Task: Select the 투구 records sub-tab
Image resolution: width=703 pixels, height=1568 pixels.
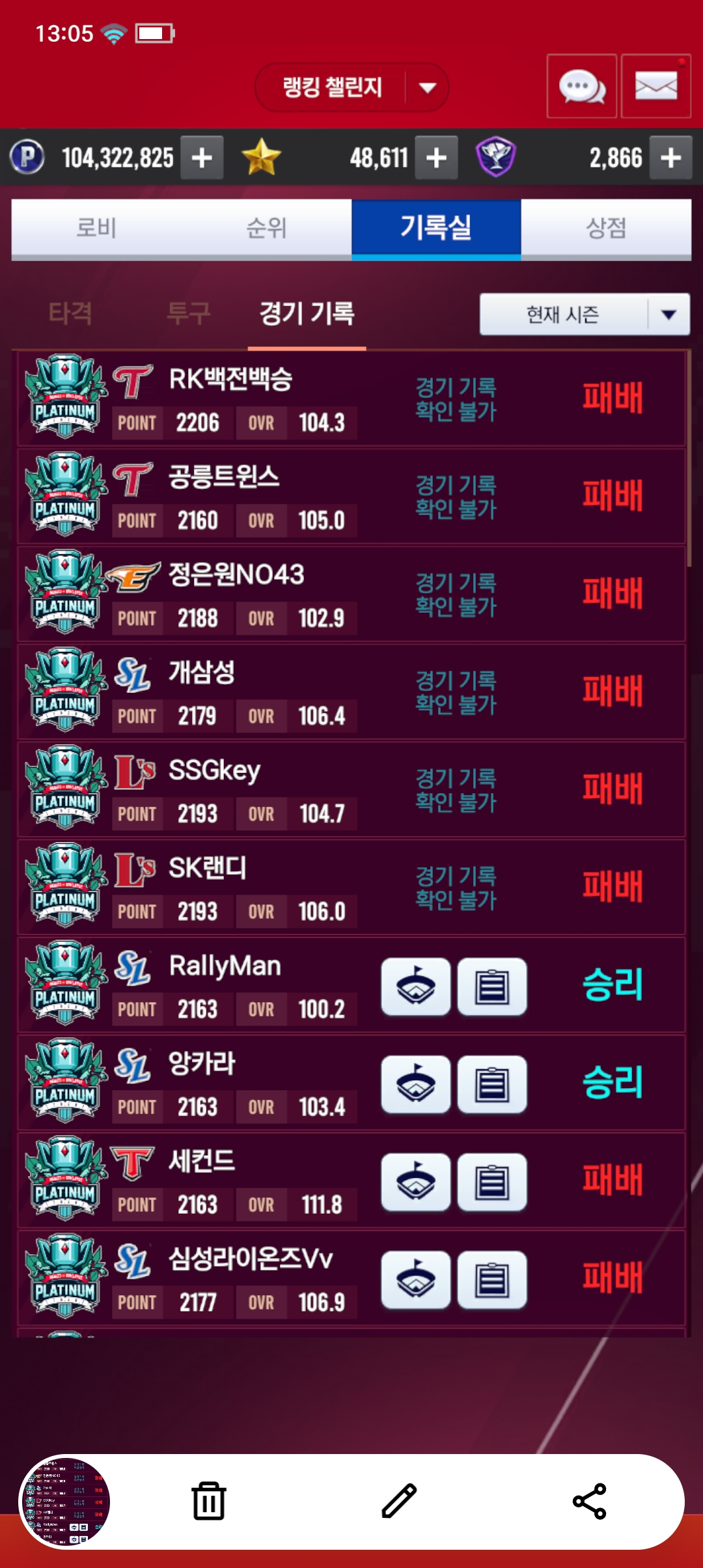Action: pyautogui.click(x=188, y=314)
